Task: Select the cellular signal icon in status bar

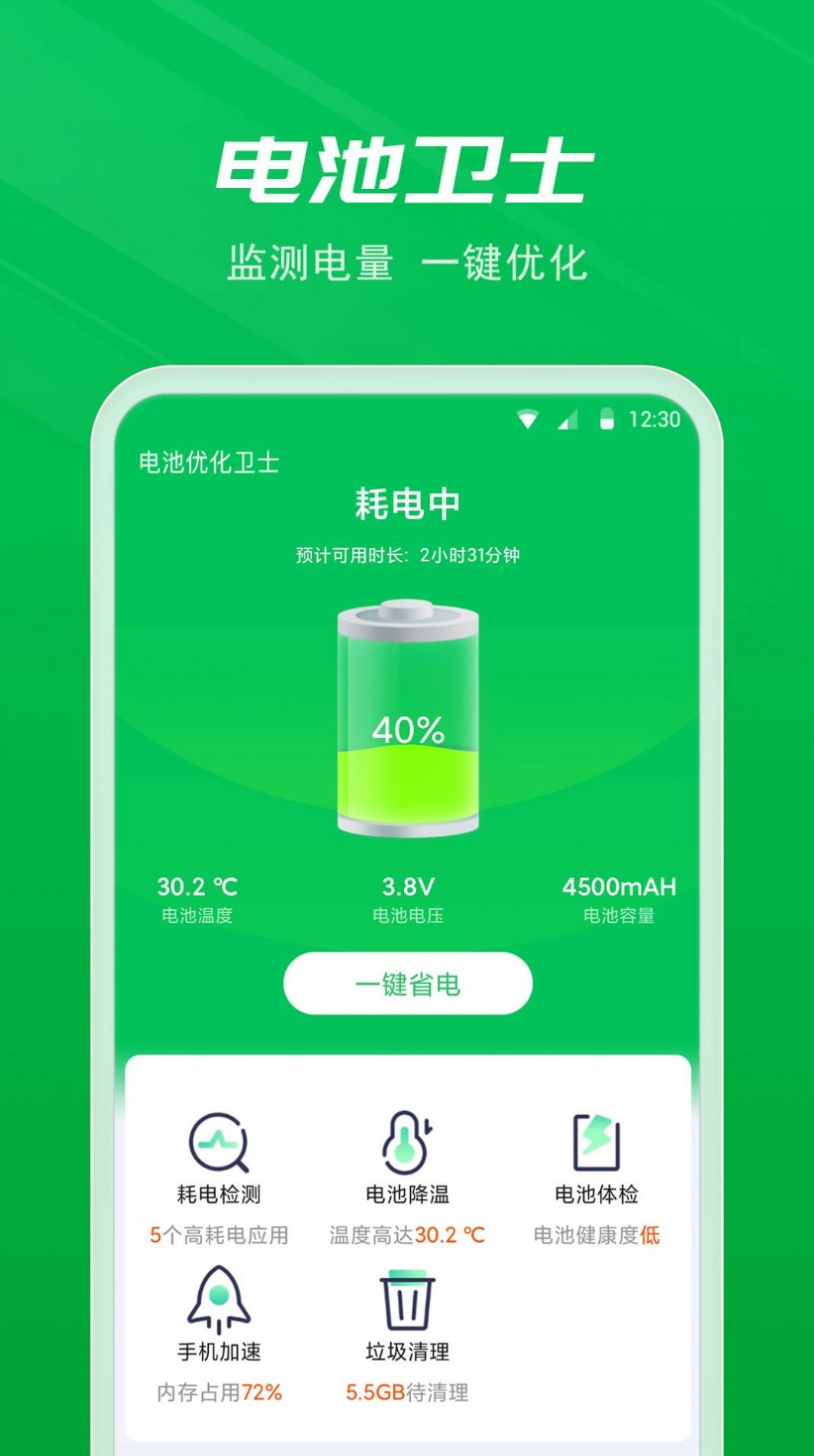Action: coord(567,420)
